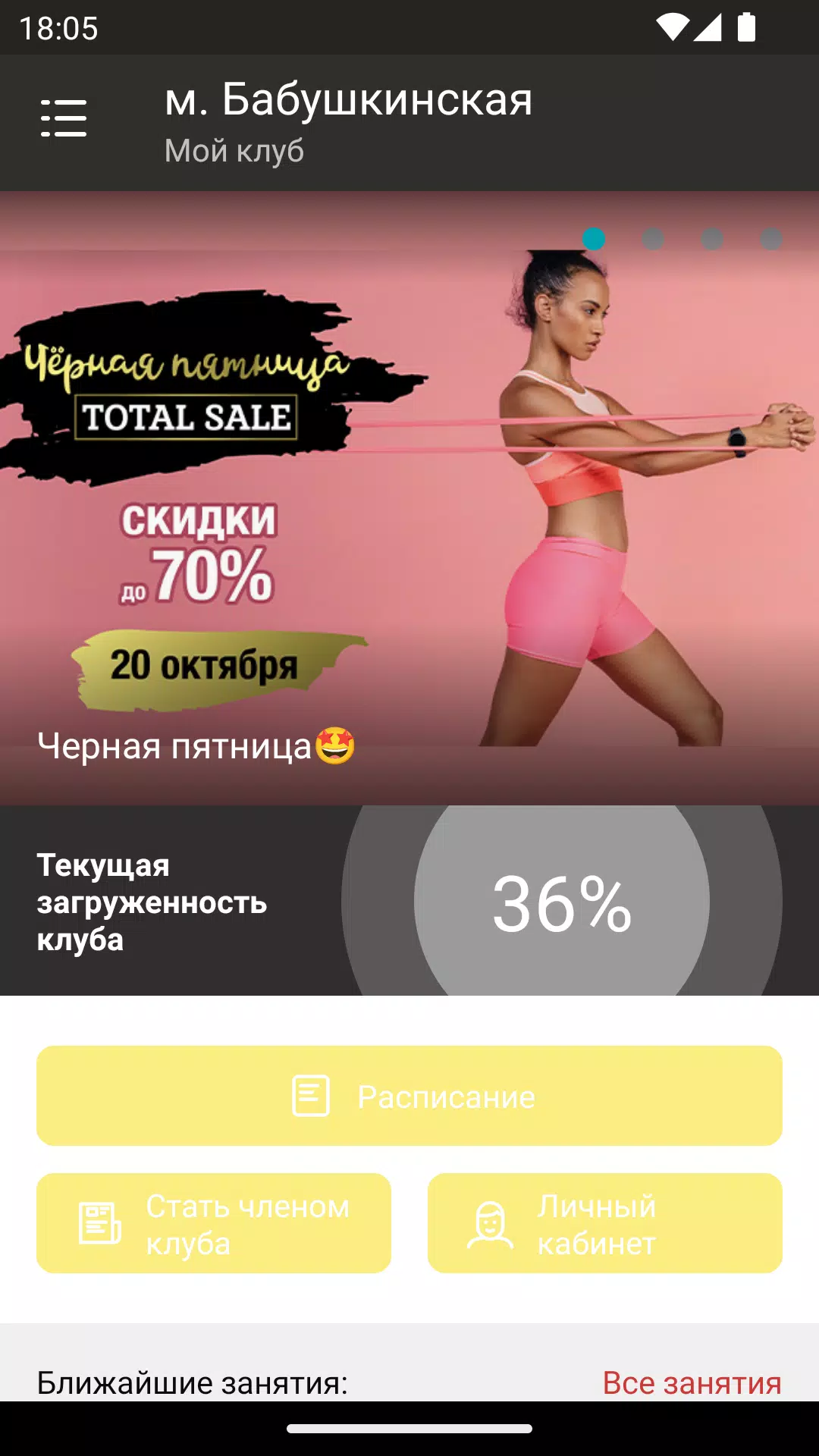Select the second banner page dot
This screenshot has height=1456, width=819.
pyautogui.click(x=653, y=239)
